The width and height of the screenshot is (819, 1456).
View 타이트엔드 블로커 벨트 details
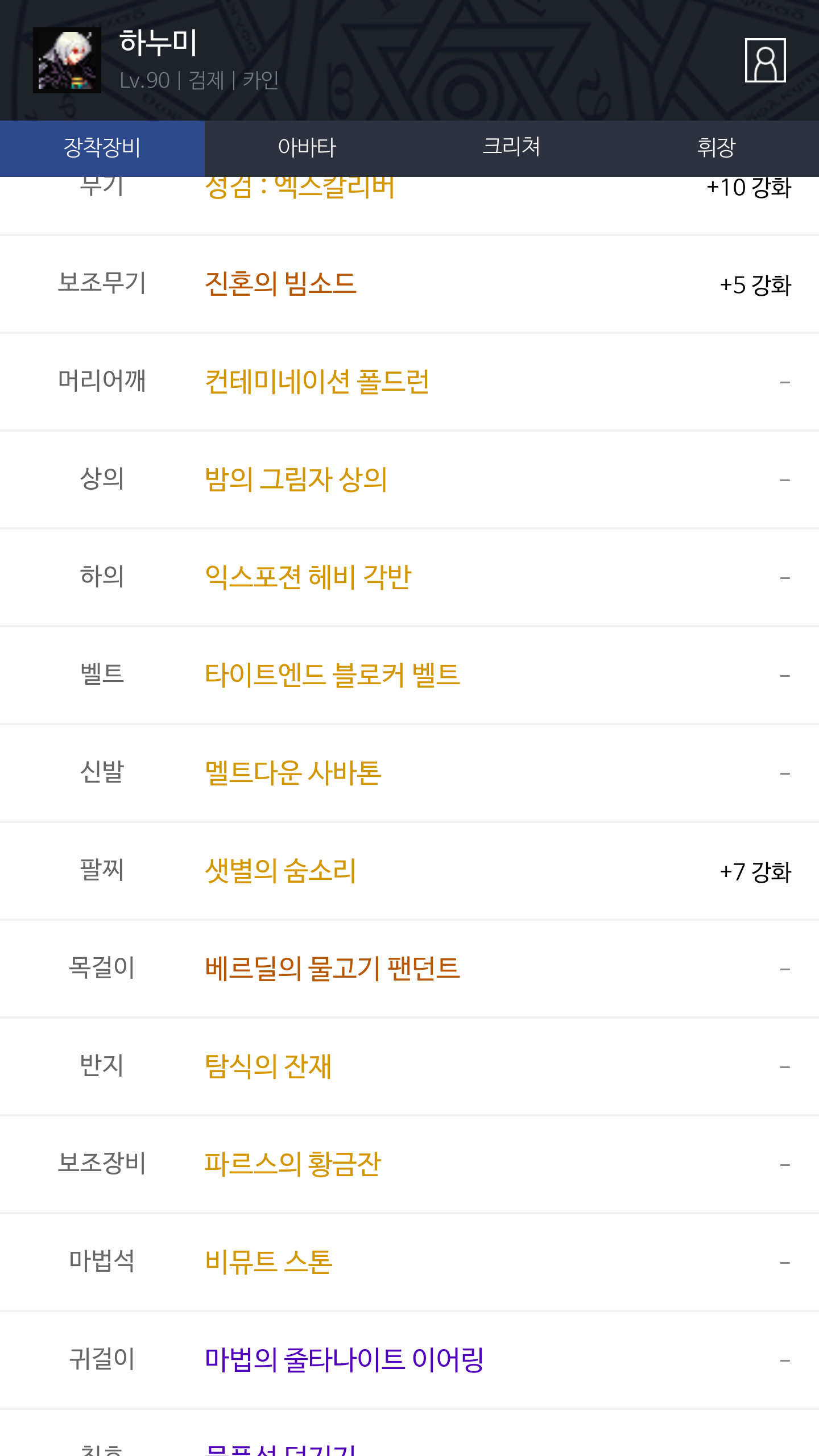(x=332, y=675)
